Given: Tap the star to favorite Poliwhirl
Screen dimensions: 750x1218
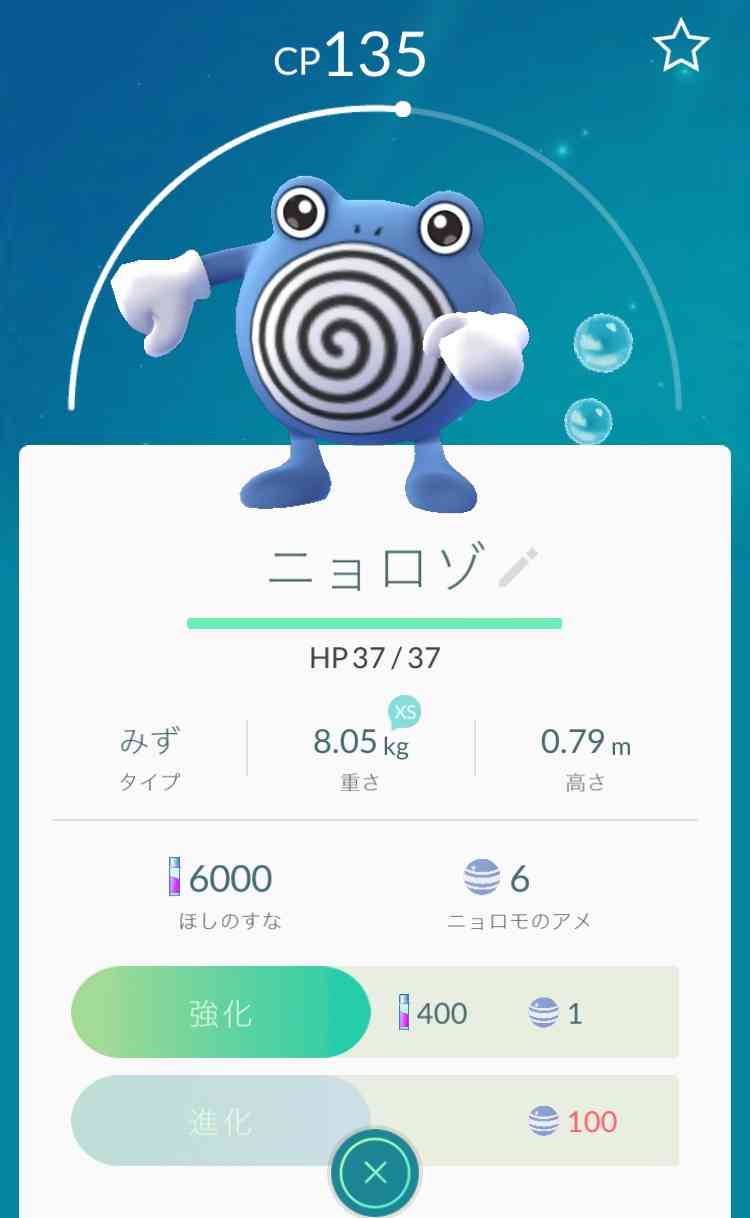Looking at the screenshot, I should 681,44.
